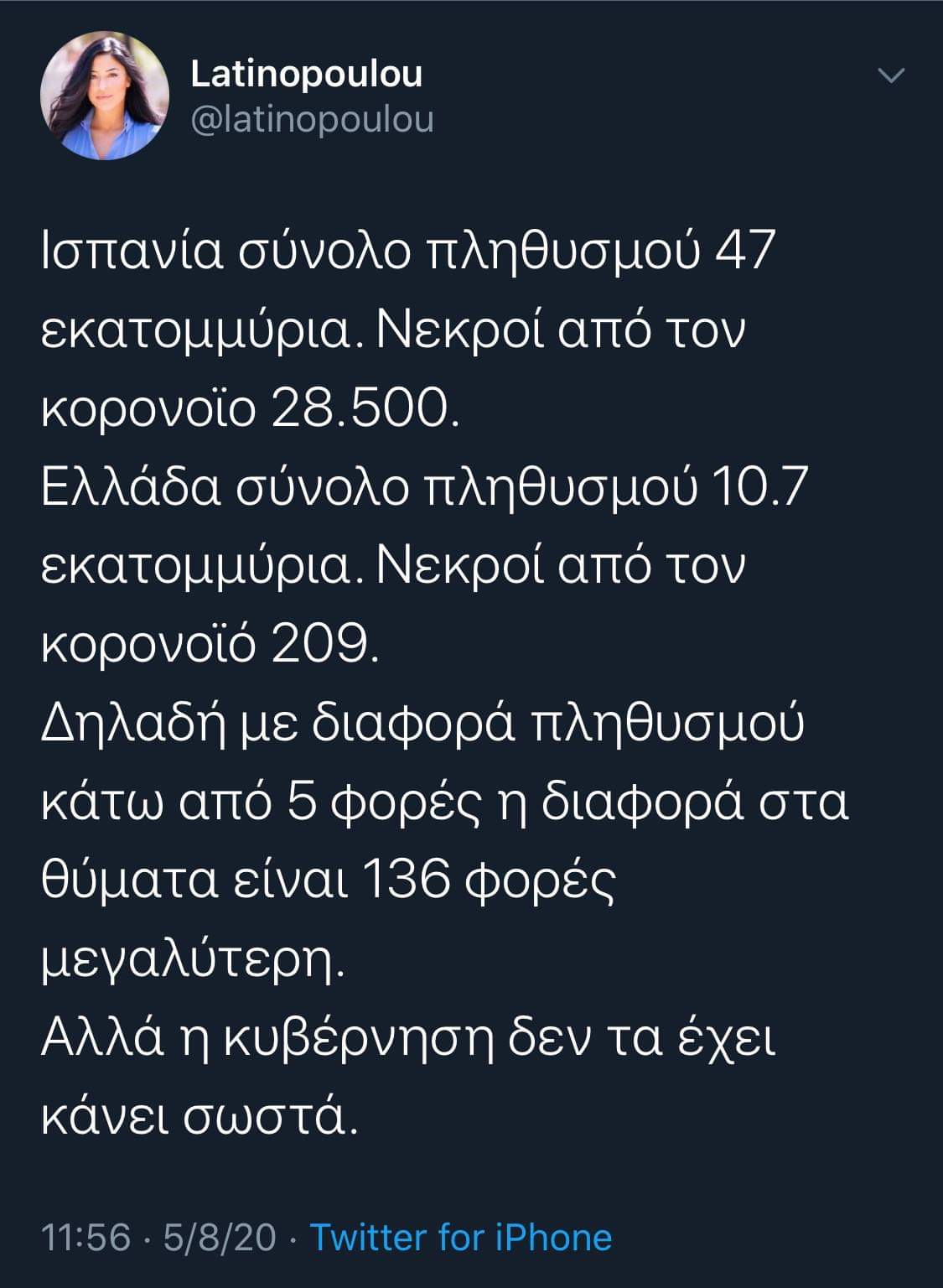Open the Twitter for iPhone link
The image size is (943, 1288).
click(461, 1238)
